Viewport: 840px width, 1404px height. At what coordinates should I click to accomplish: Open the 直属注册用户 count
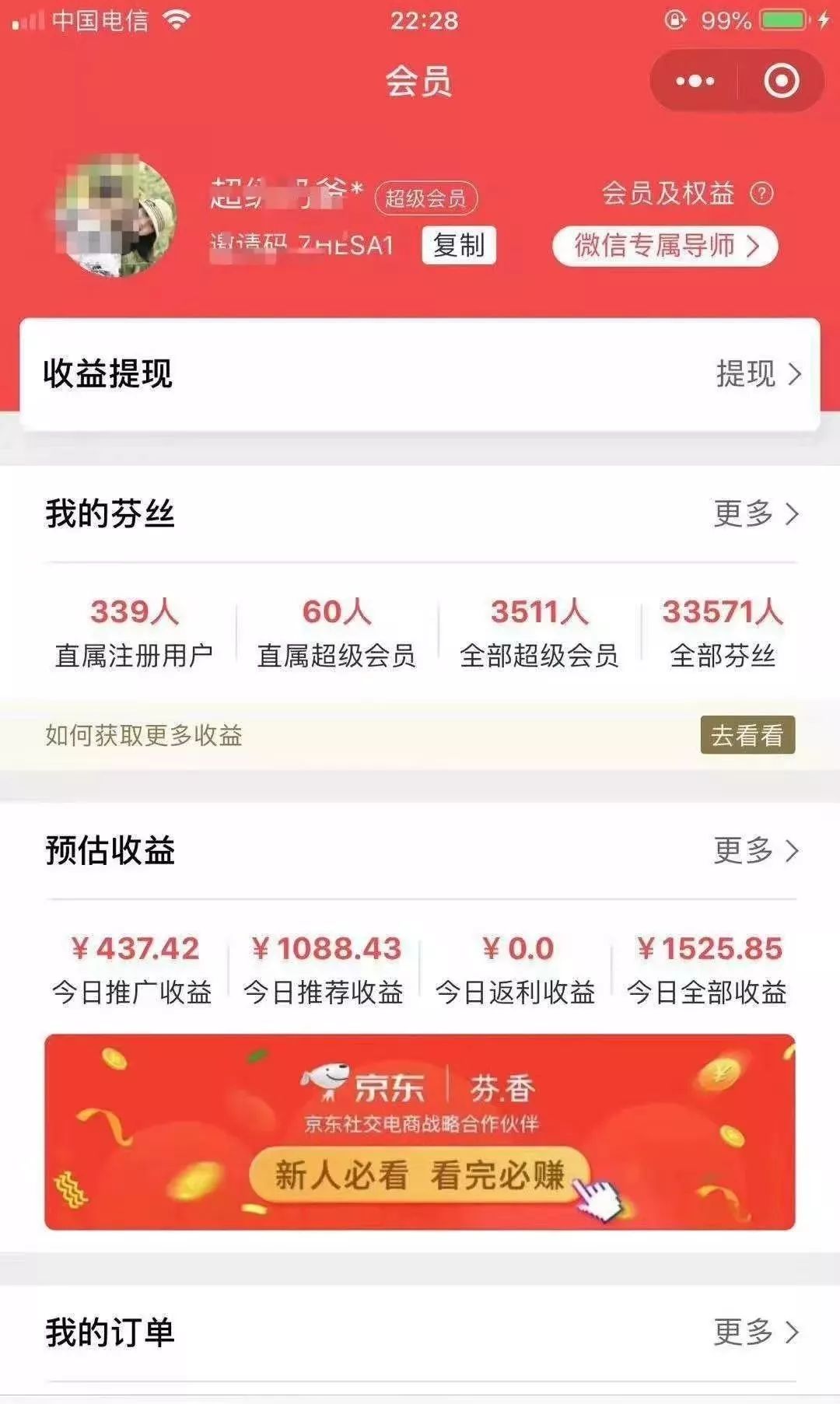pyautogui.click(x=134, y=632)
